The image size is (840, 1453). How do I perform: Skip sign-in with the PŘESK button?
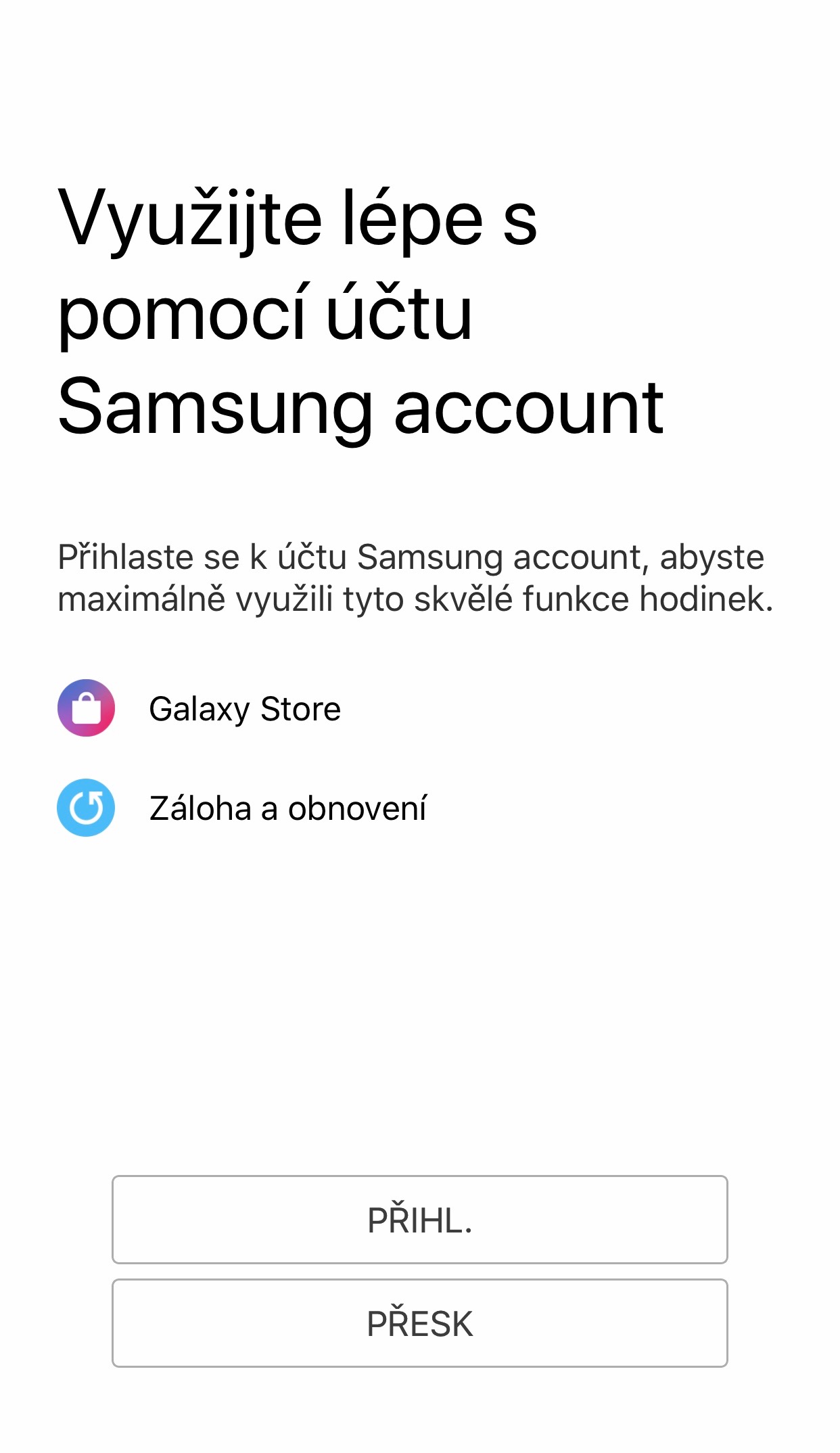419,1322
